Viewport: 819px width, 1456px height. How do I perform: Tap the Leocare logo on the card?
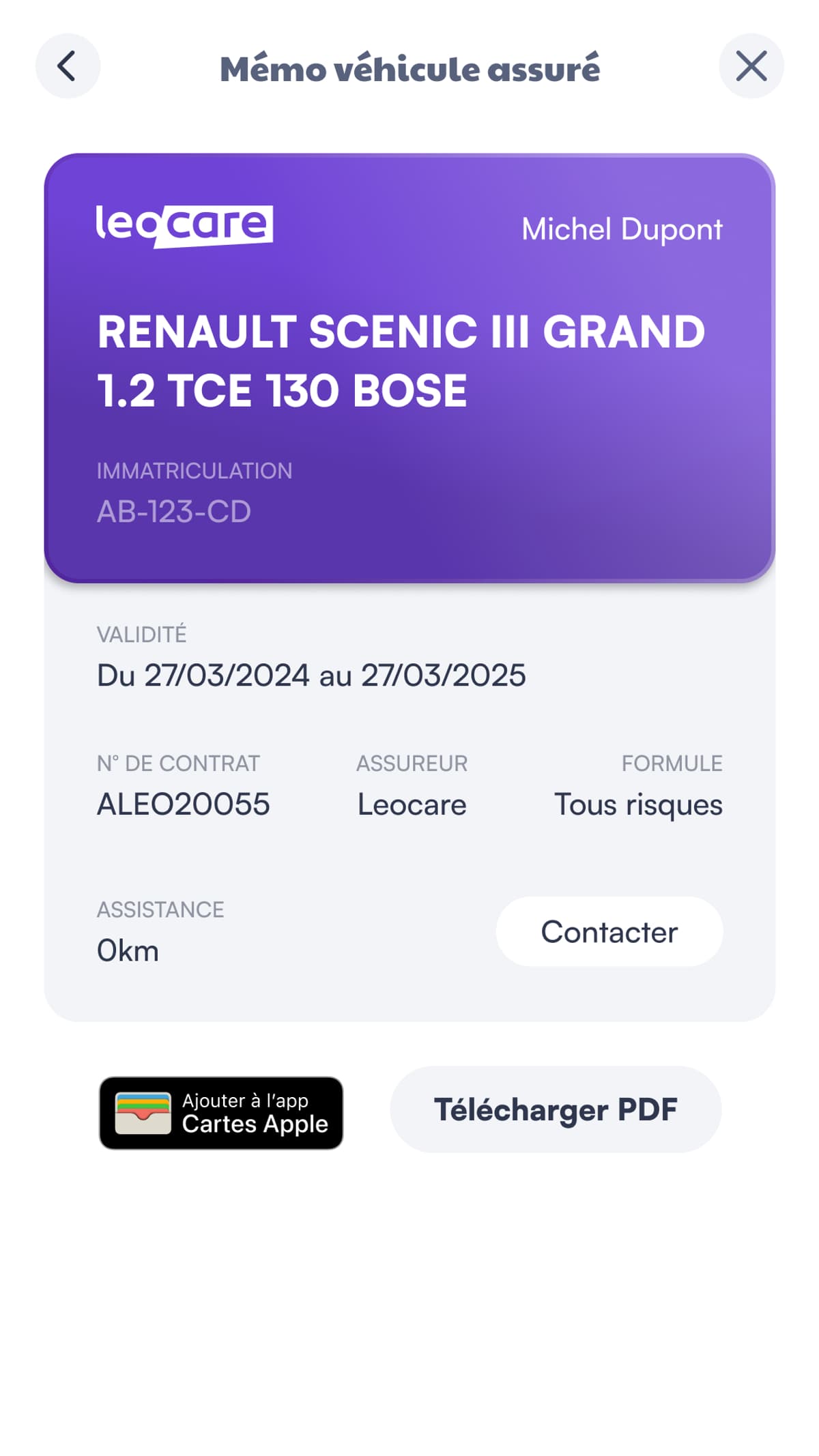[x=183, y=225]
